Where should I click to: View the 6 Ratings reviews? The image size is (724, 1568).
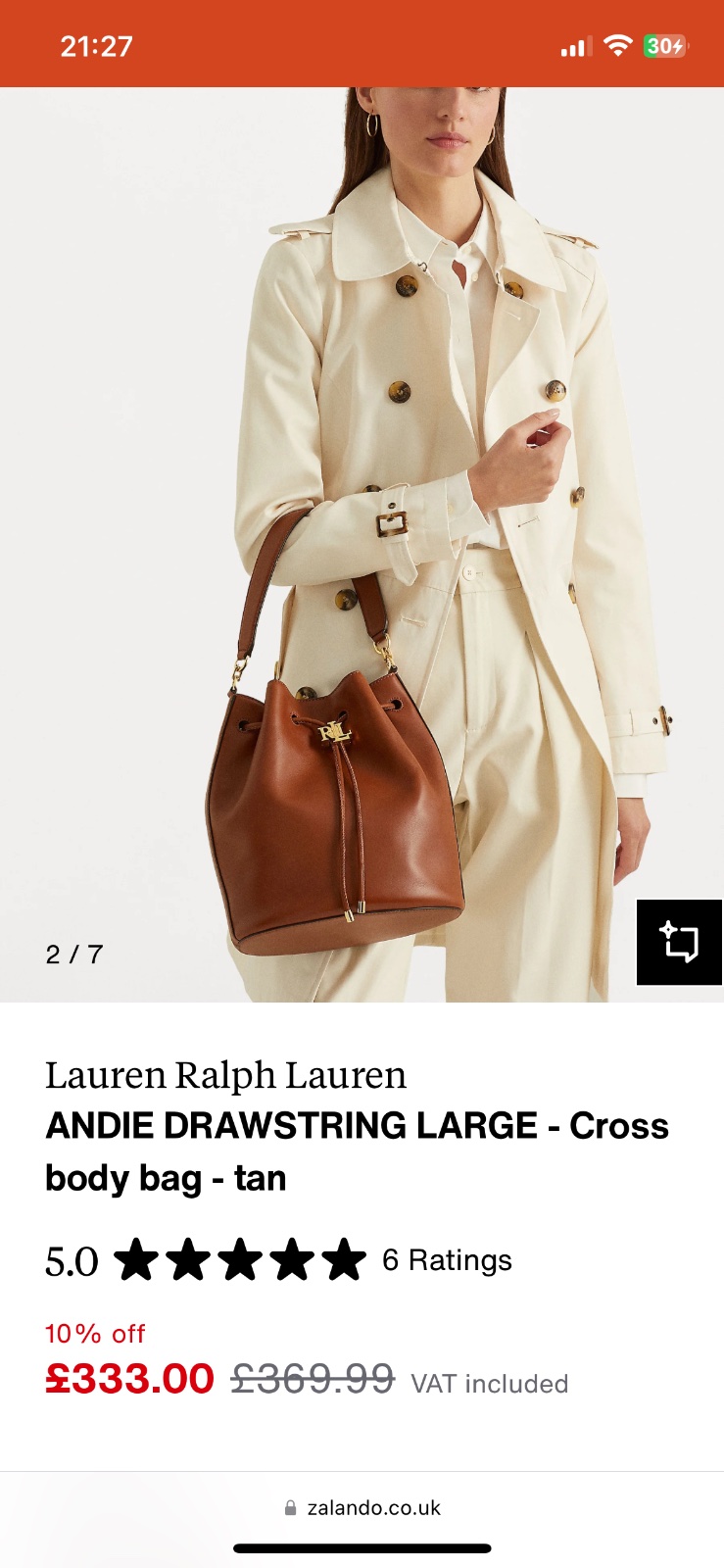coord(447,1260)
